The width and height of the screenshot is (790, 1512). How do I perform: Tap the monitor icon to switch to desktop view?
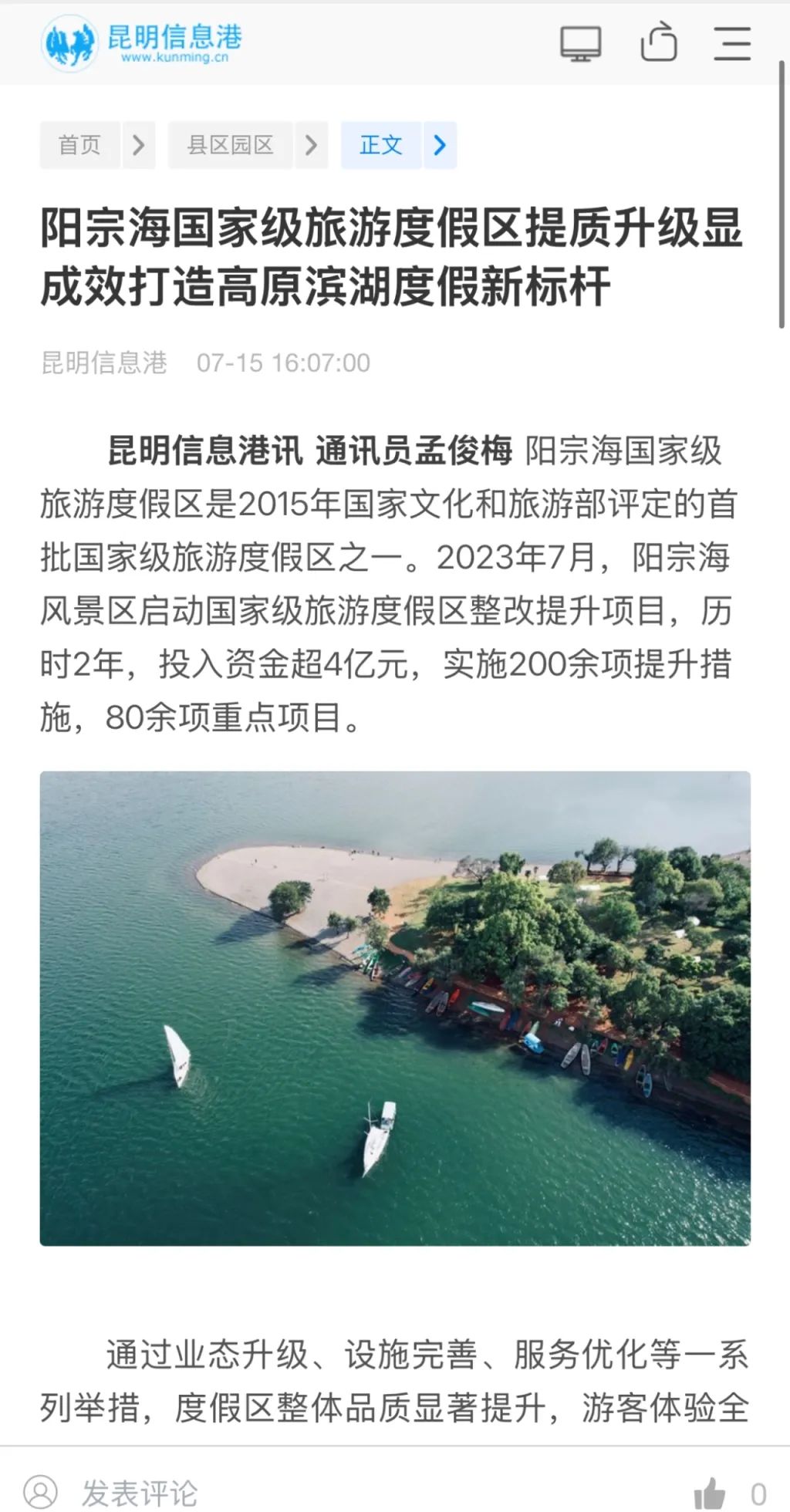pos(580,42)
